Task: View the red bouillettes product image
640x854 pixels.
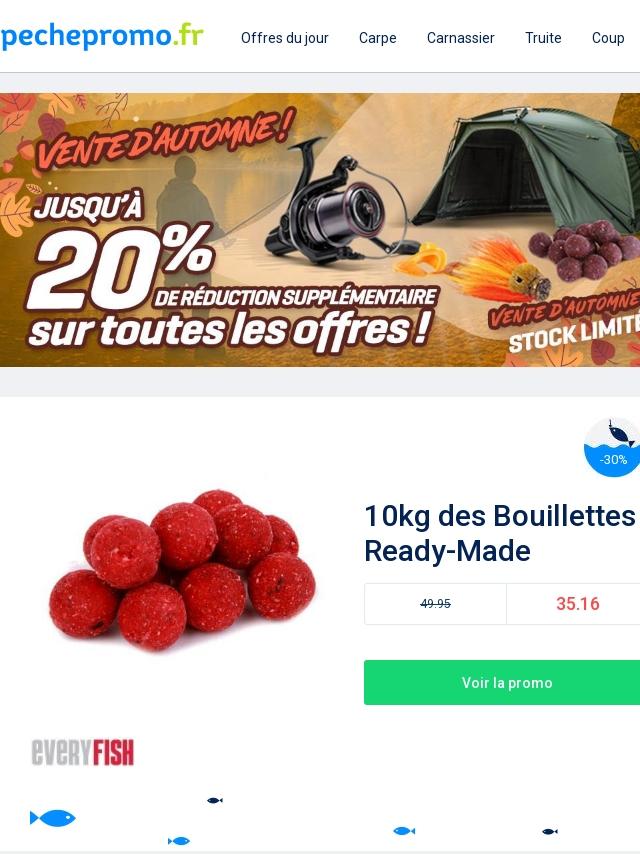Action: pos(183,569)
